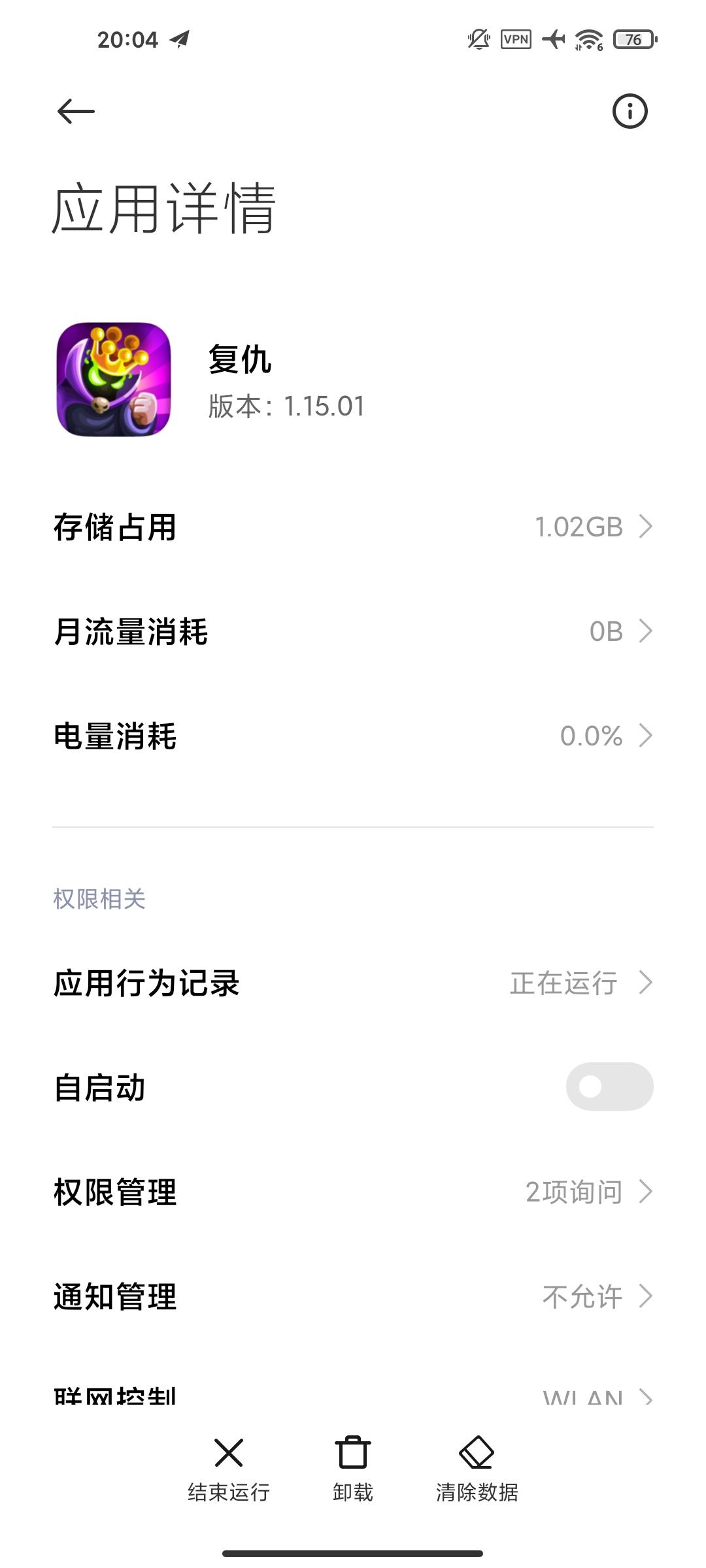Go back using the arrow icon
This screenshot has height=1568, width=706.
click(x=76, y=111)
